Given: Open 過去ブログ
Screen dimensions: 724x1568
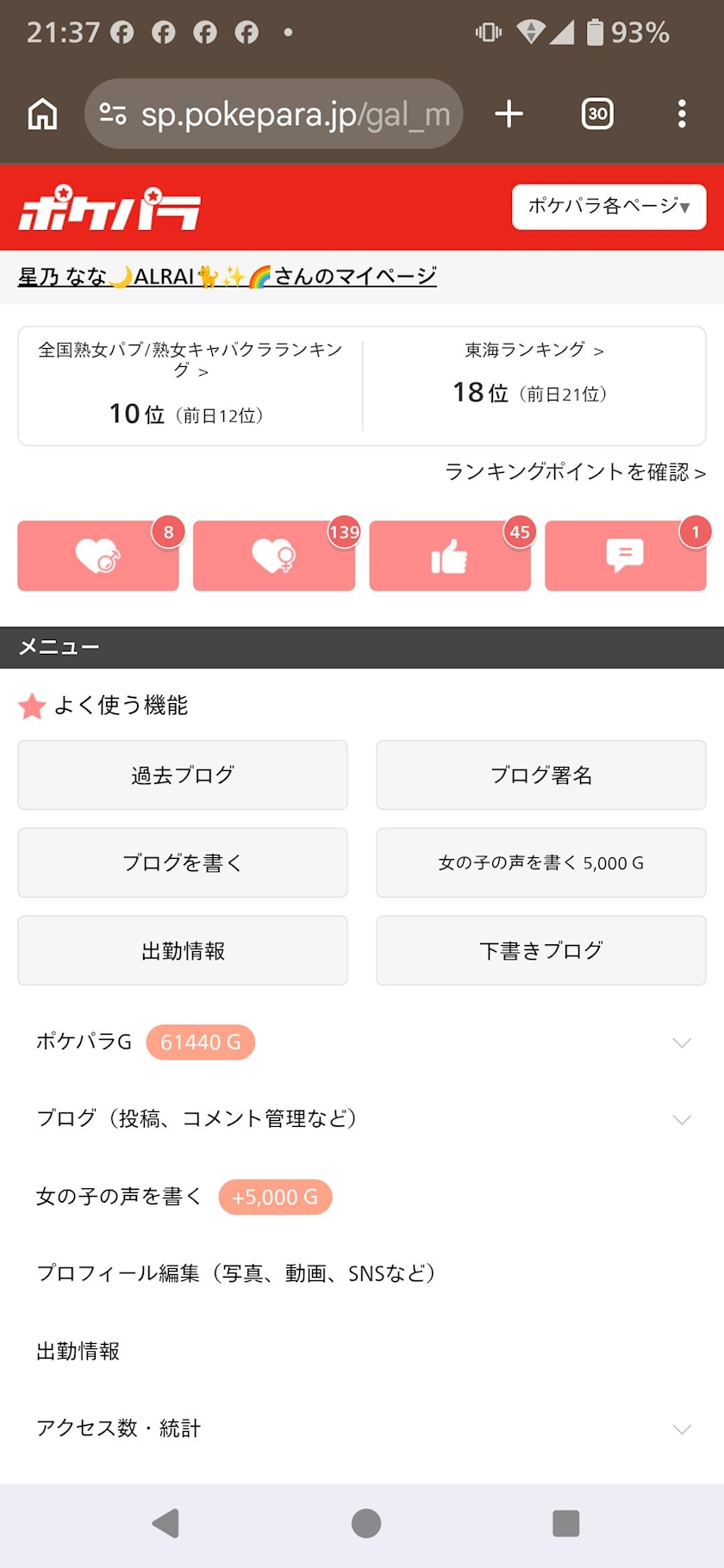Looking at the screenshot, I should click(183, 775).
